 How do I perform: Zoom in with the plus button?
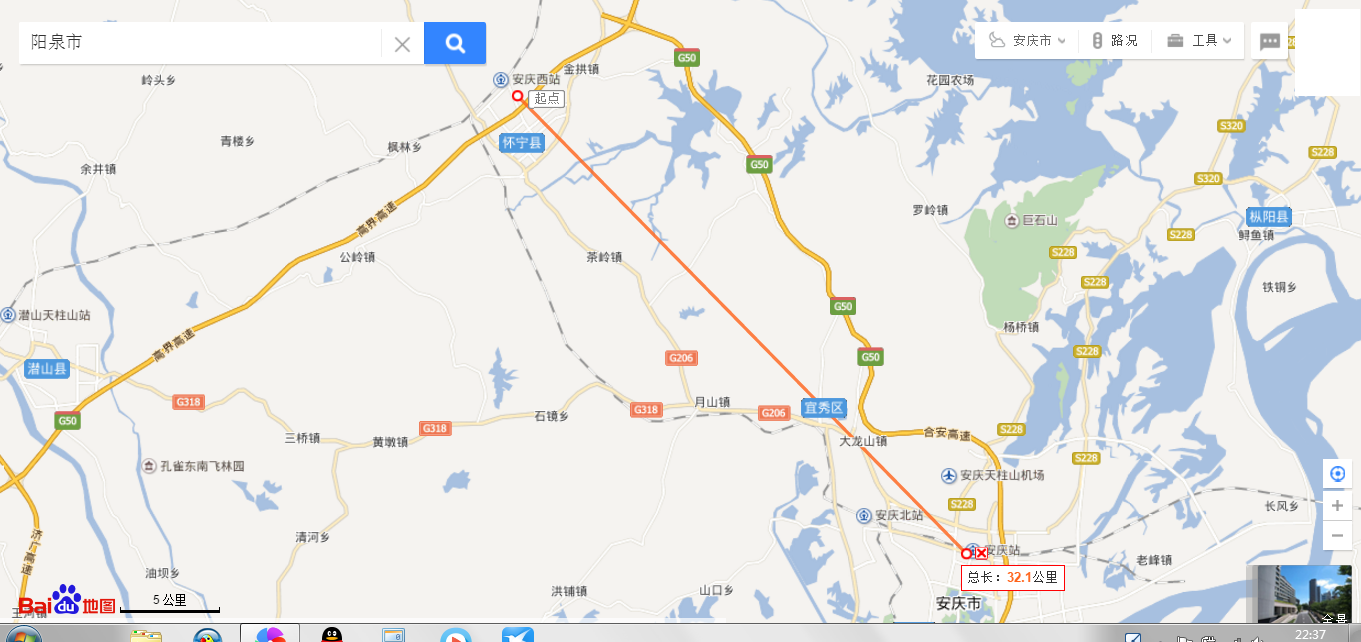[x=1338, y=506]
